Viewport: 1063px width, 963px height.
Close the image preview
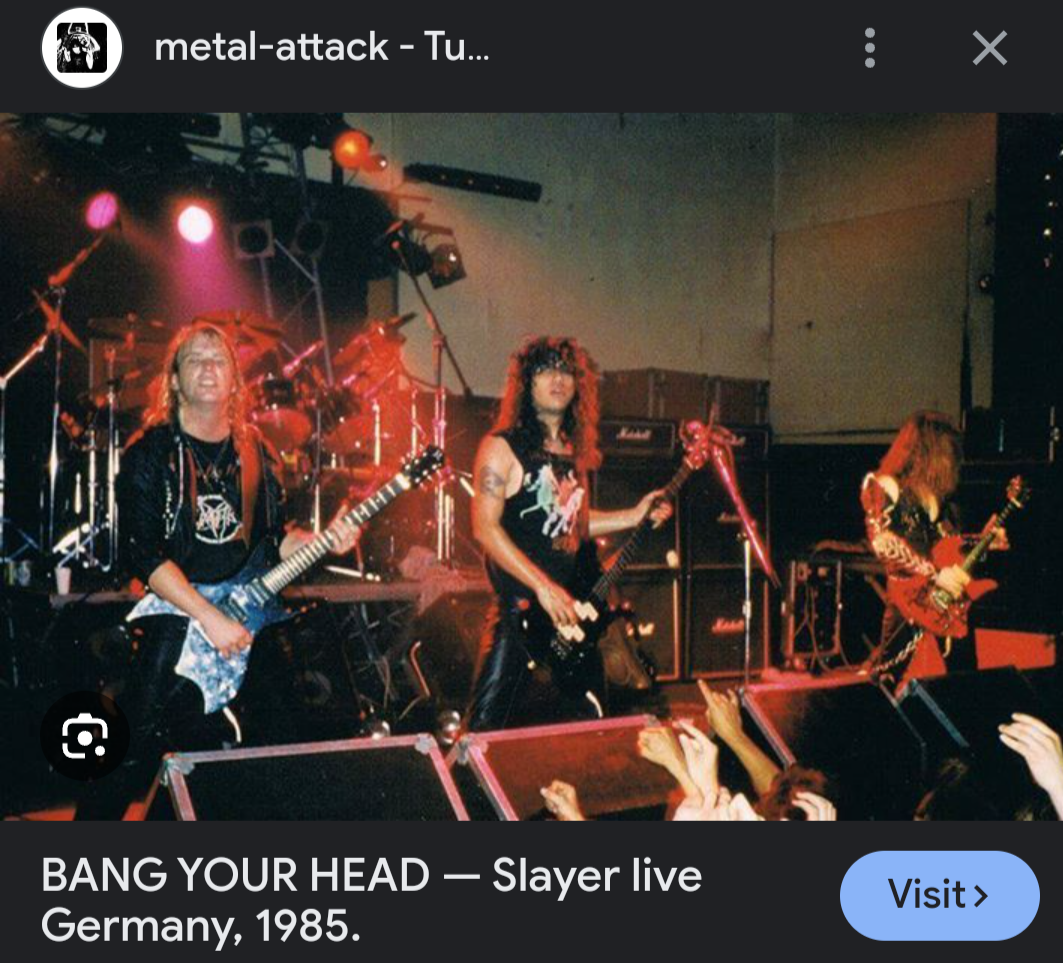click(989, 48)
